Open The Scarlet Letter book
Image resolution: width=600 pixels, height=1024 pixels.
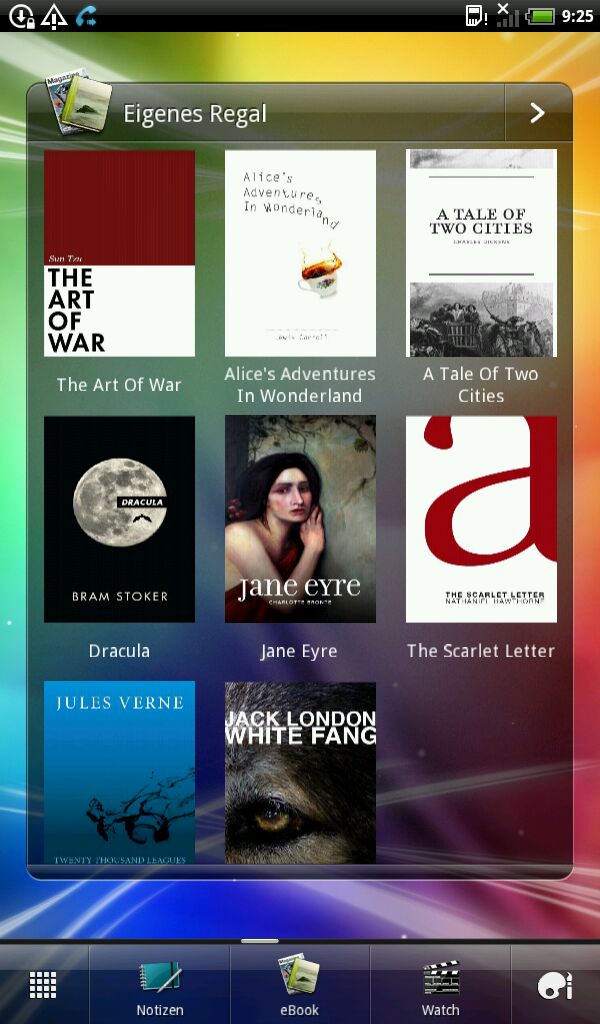pos(481,519)
